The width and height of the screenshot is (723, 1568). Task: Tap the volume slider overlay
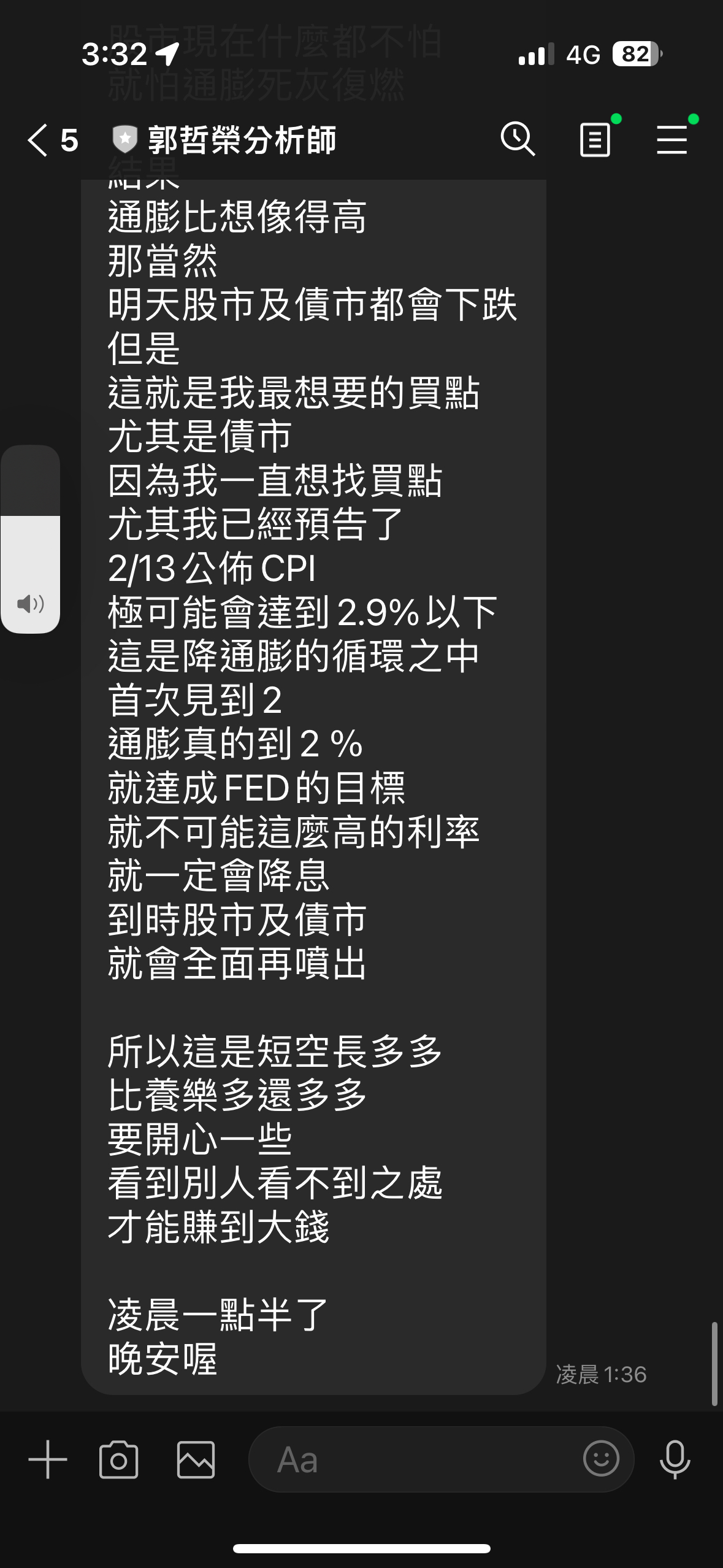click(31, 539)
